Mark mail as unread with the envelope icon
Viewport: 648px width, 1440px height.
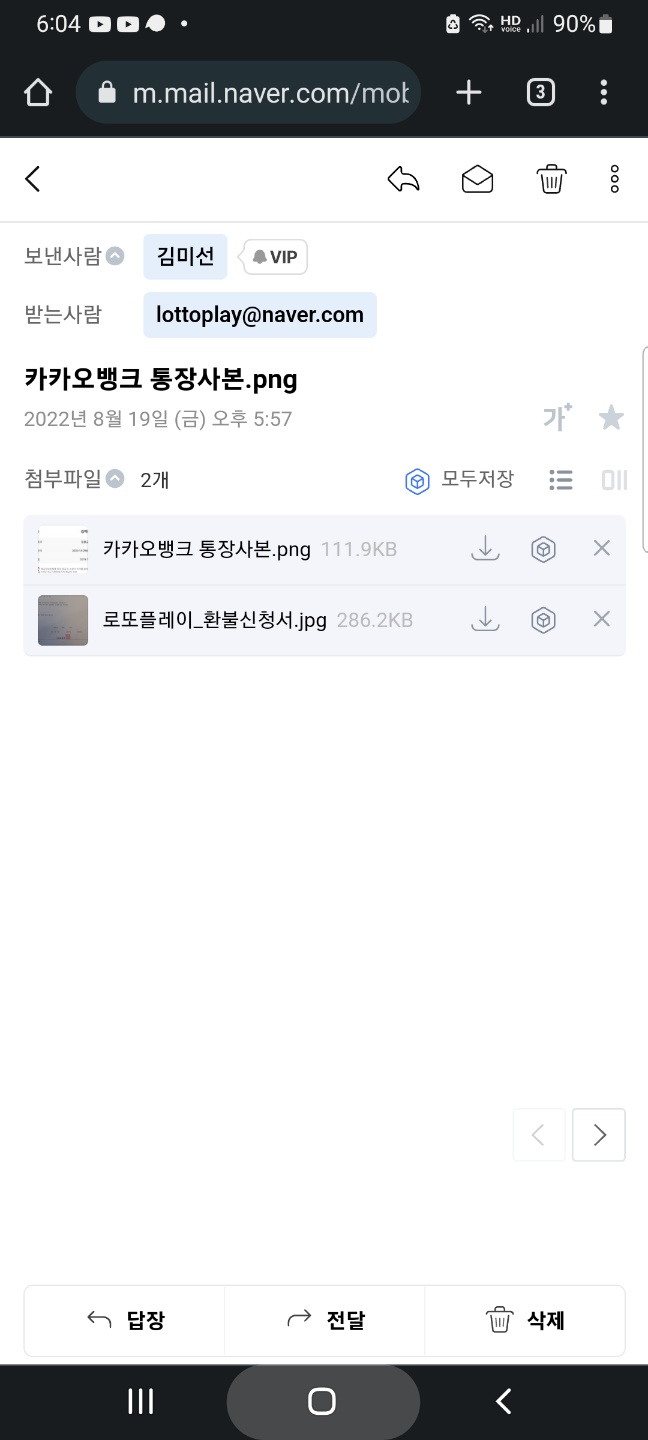[x=477, y=179]
